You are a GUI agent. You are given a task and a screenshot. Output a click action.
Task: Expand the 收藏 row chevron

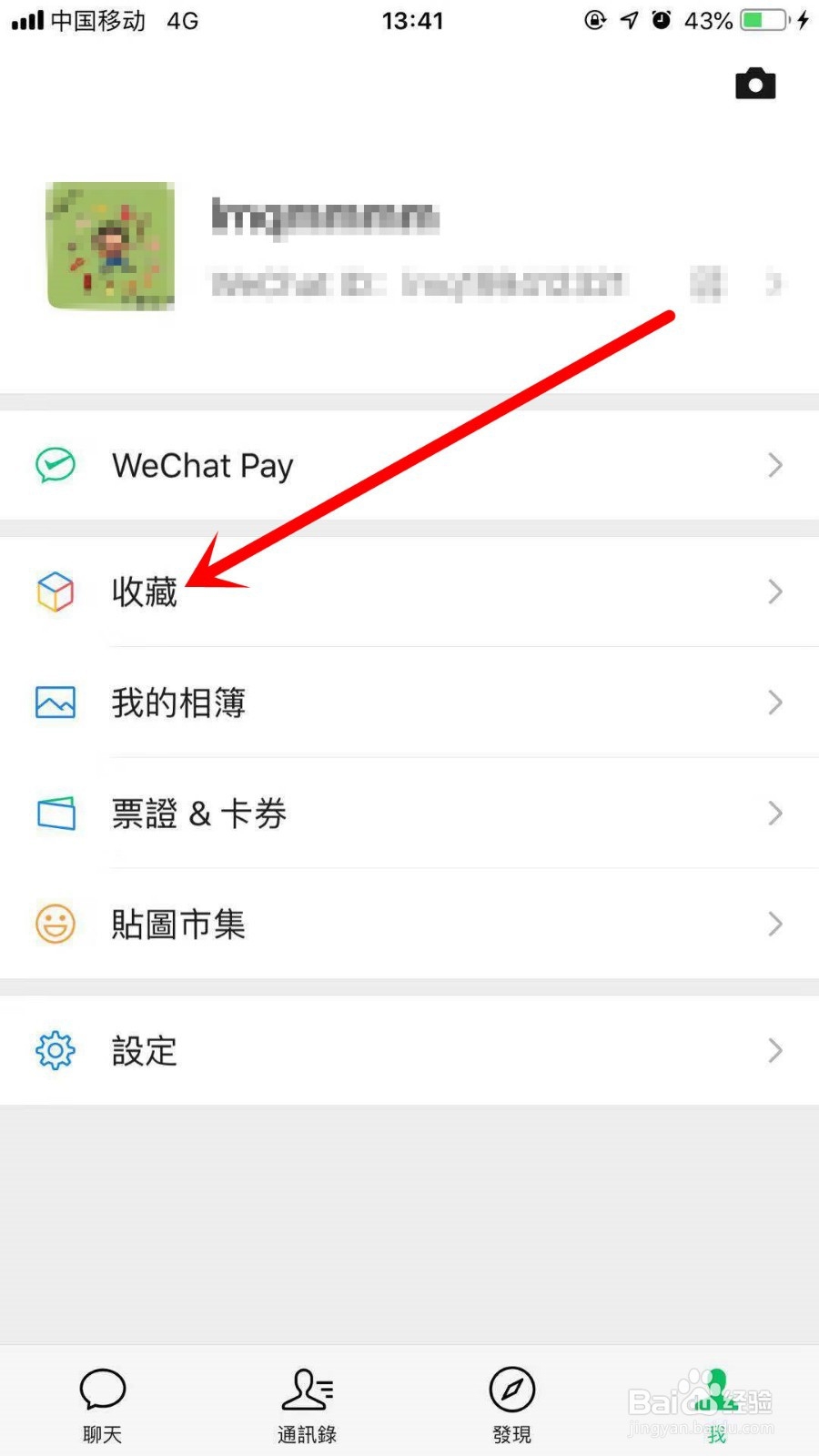(x=774, y=591)
